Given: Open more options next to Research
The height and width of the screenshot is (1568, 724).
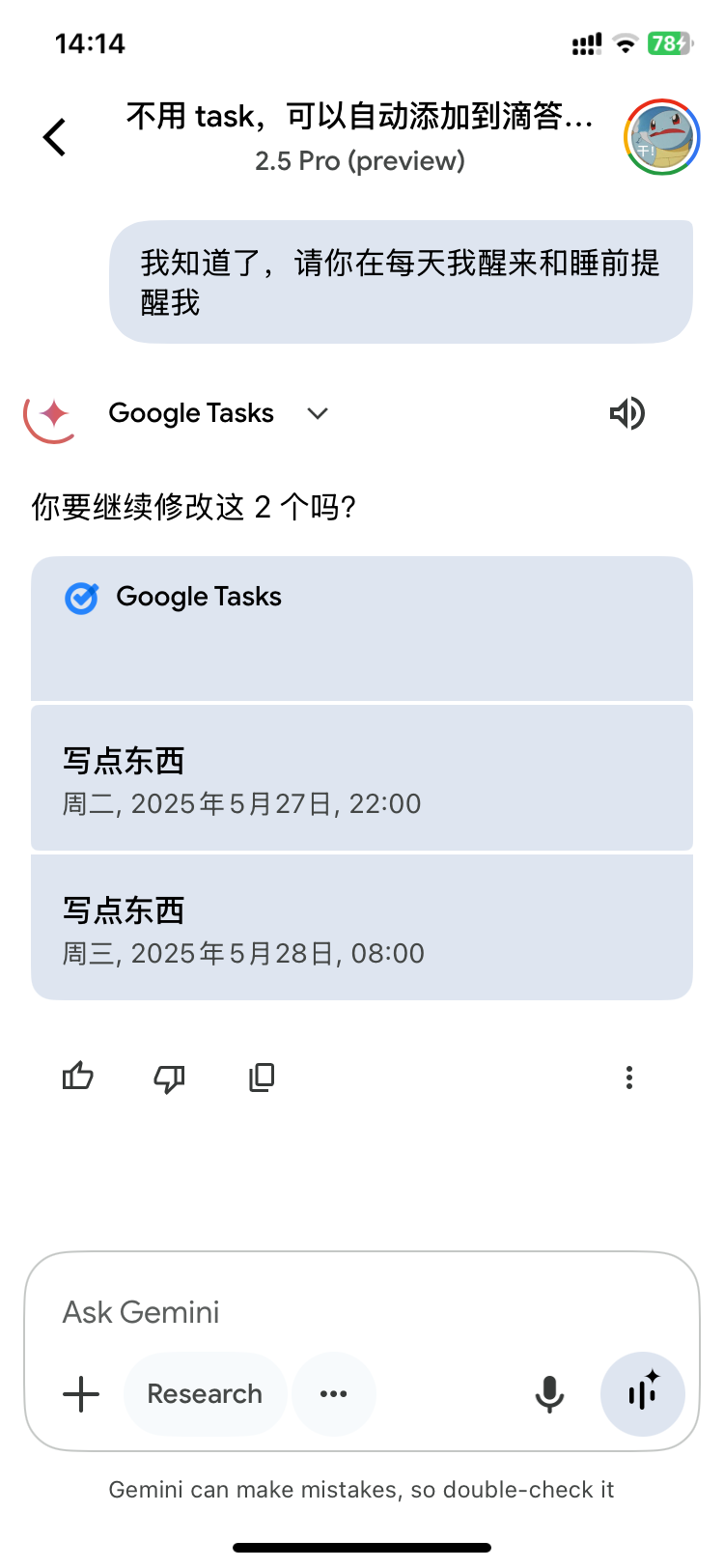Looking at the screenshot, I should tap(334, 1394).
